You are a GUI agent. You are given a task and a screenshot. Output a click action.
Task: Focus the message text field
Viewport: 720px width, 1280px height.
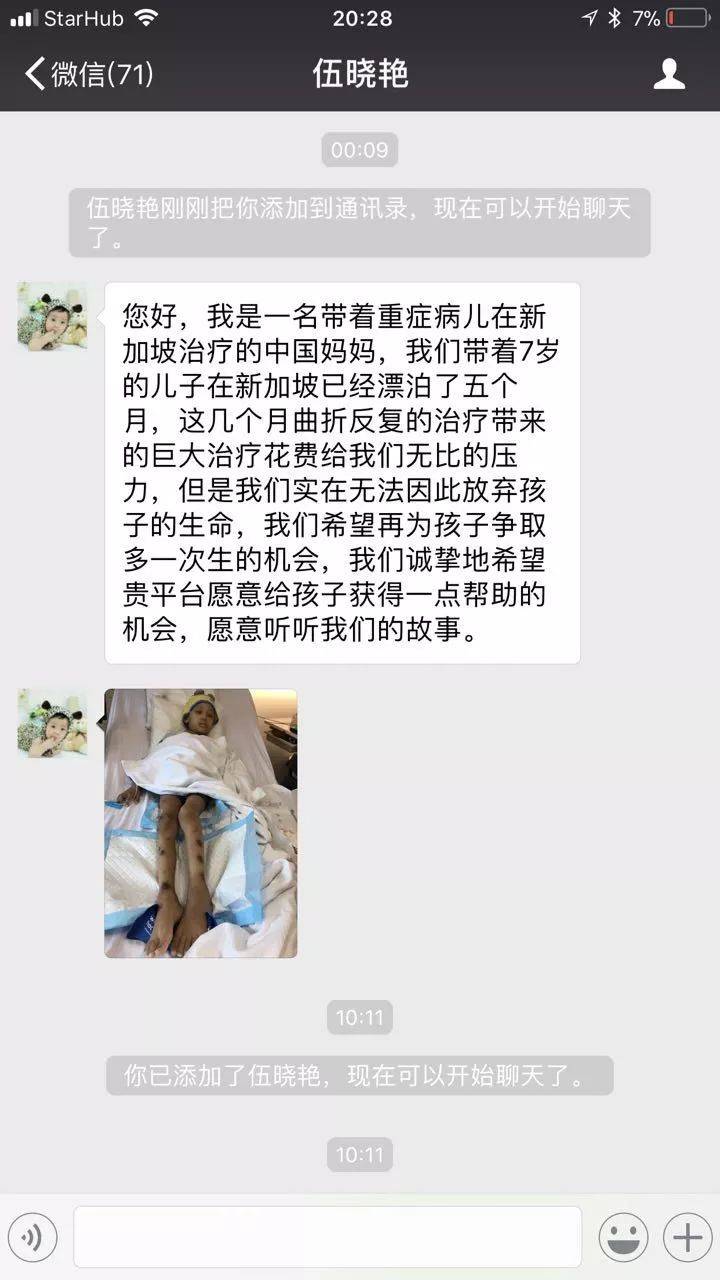(327, 1237)
